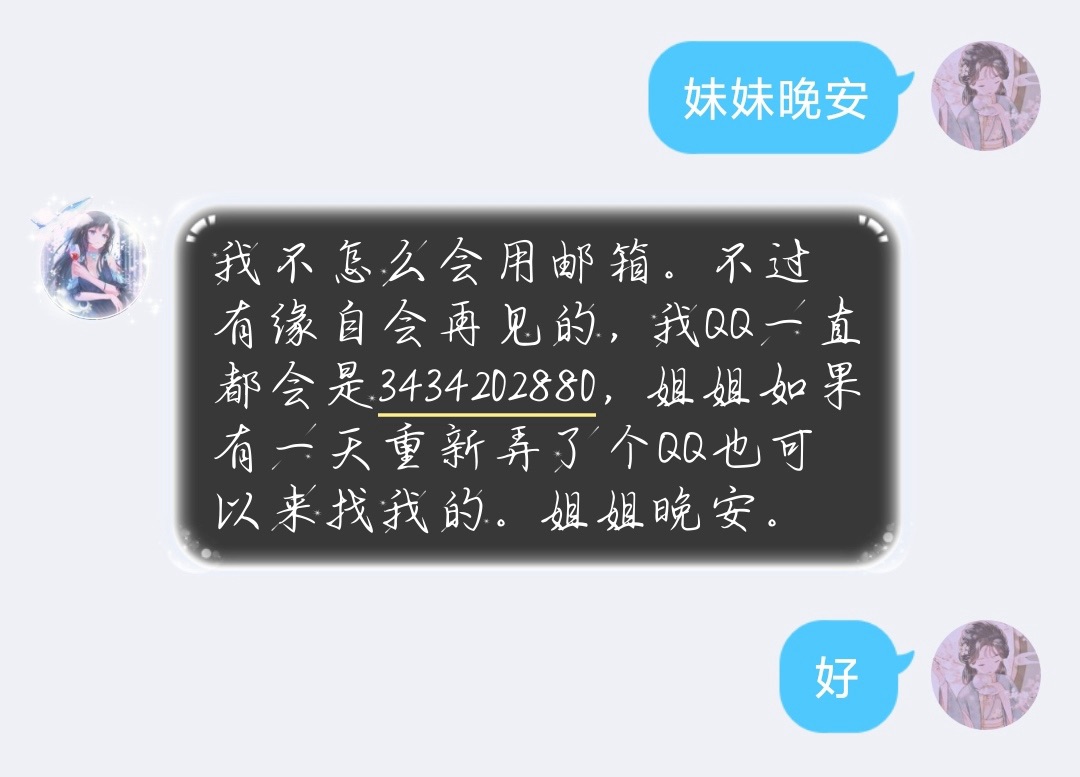Viewport: 1080px width, 777px height.
Task: Open the avatar beside the dark message bubble
Action: (95, 262)
